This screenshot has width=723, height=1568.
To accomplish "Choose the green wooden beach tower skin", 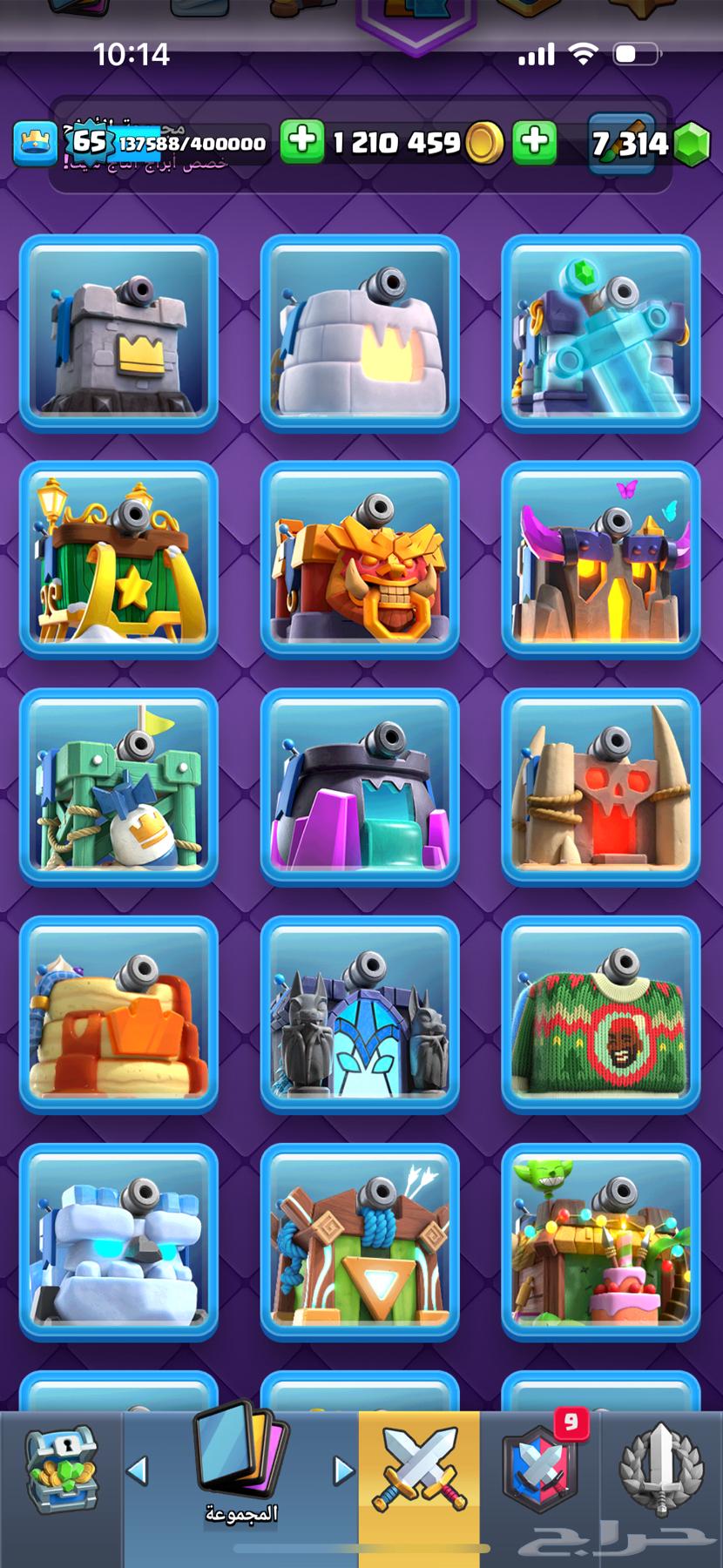I will coord(118,787).
